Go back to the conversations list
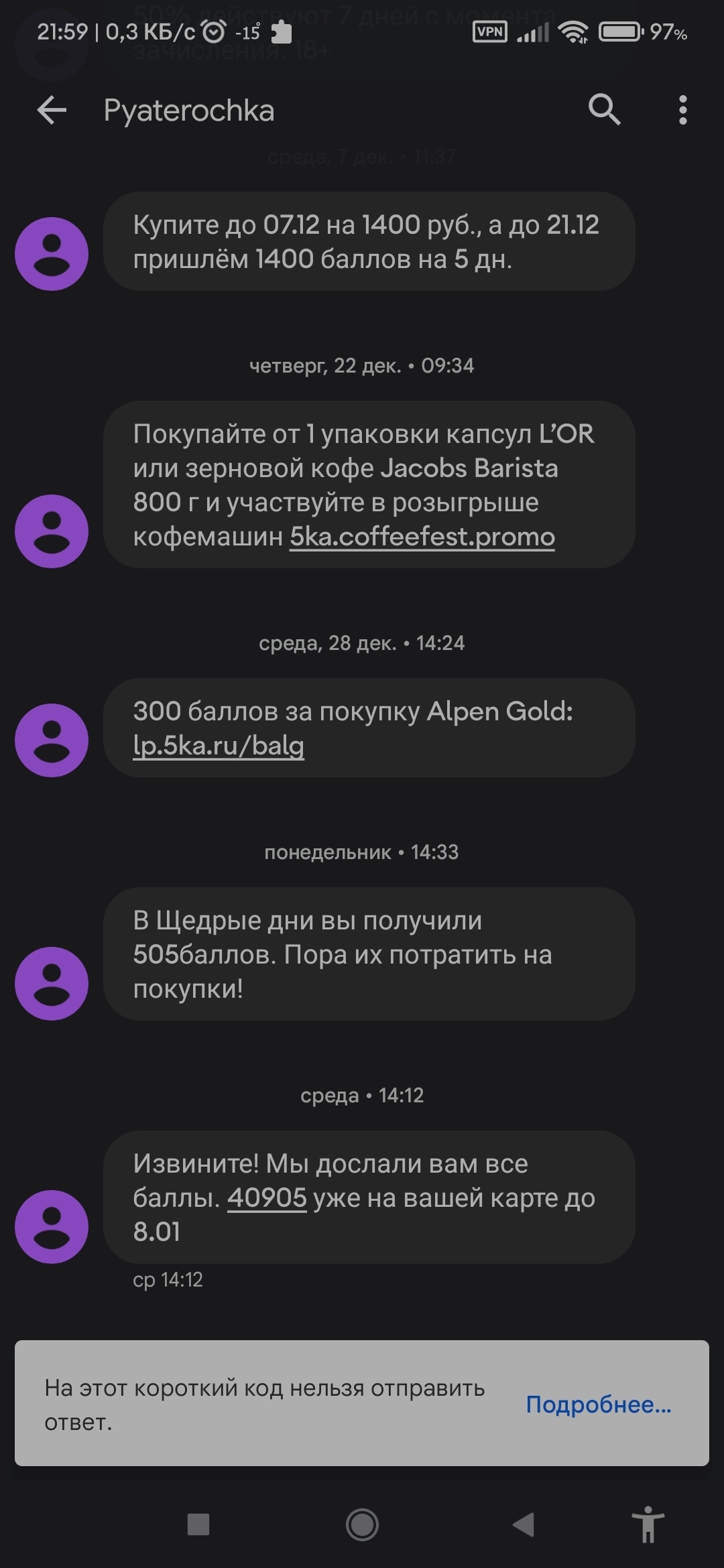Viewport: 724px width, 1568px height. [52, 110]
